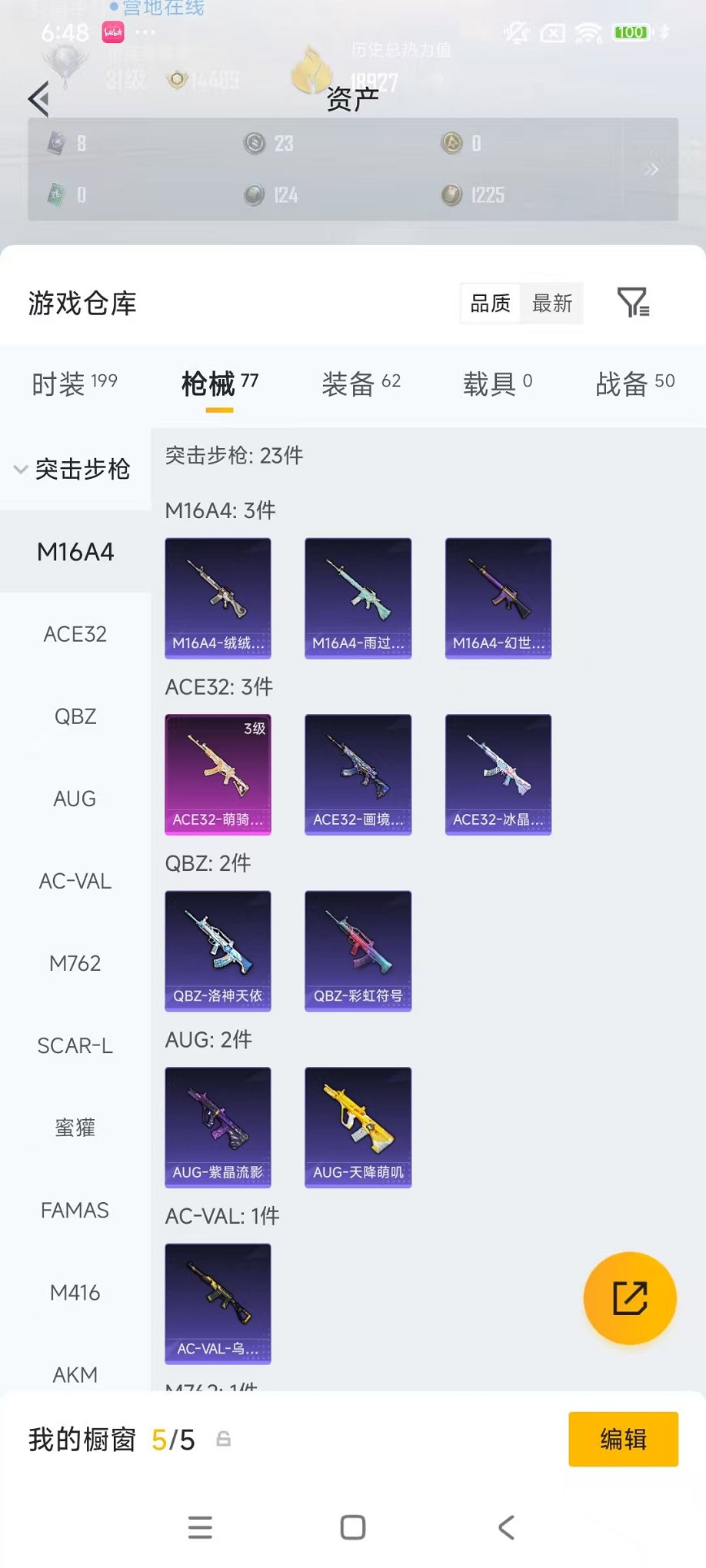Enable 最新 sorting mode
706x1568 pixels.
pos(551,303)
